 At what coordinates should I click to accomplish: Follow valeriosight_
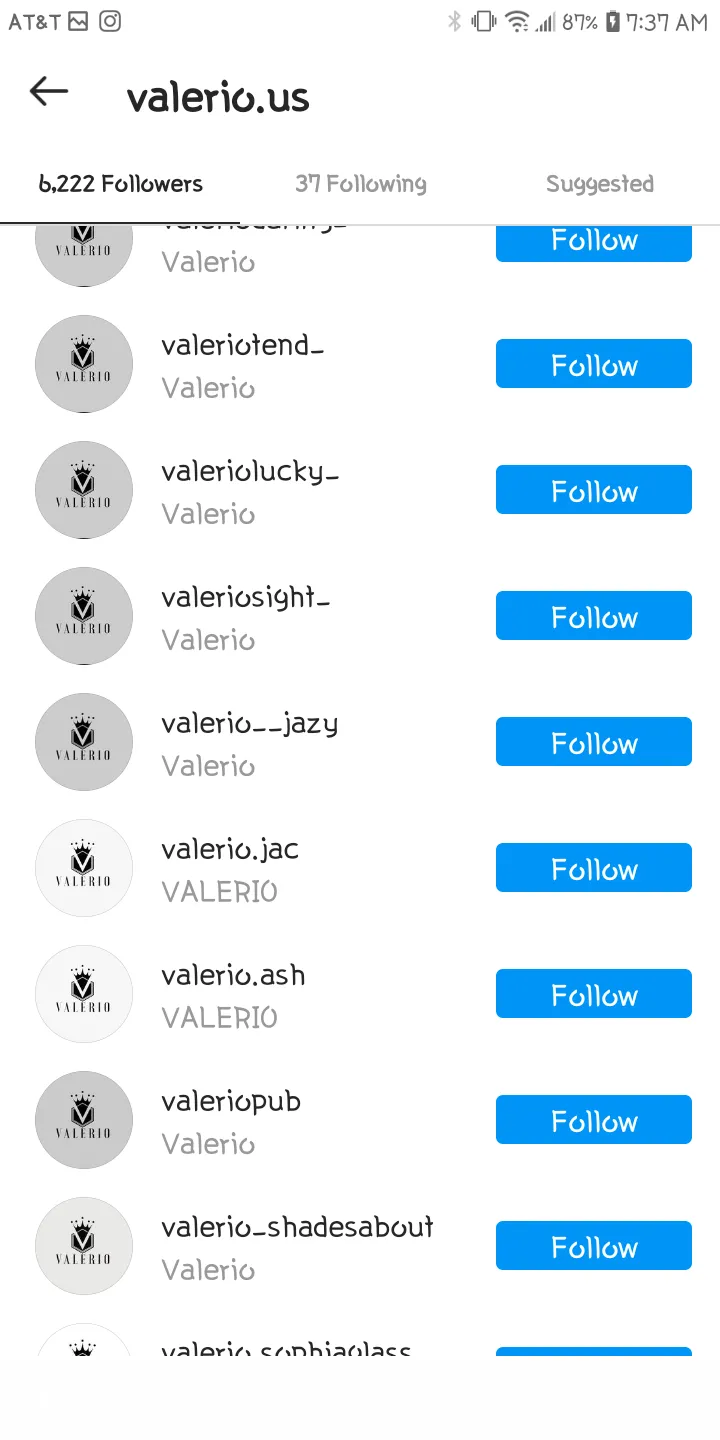click(x=594, y=616)
